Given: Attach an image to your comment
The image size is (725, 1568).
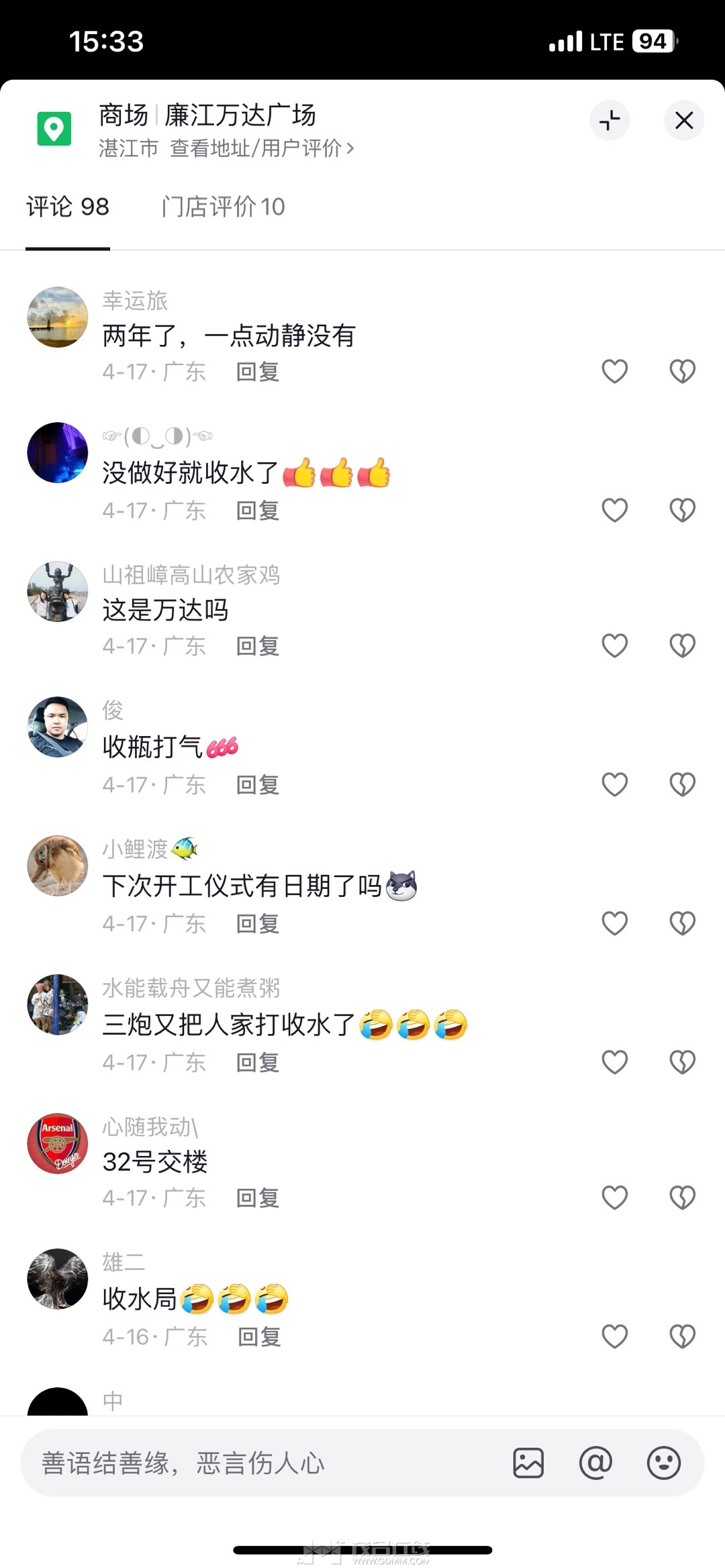Looking at the screenshot, I should pos(528,1463).
